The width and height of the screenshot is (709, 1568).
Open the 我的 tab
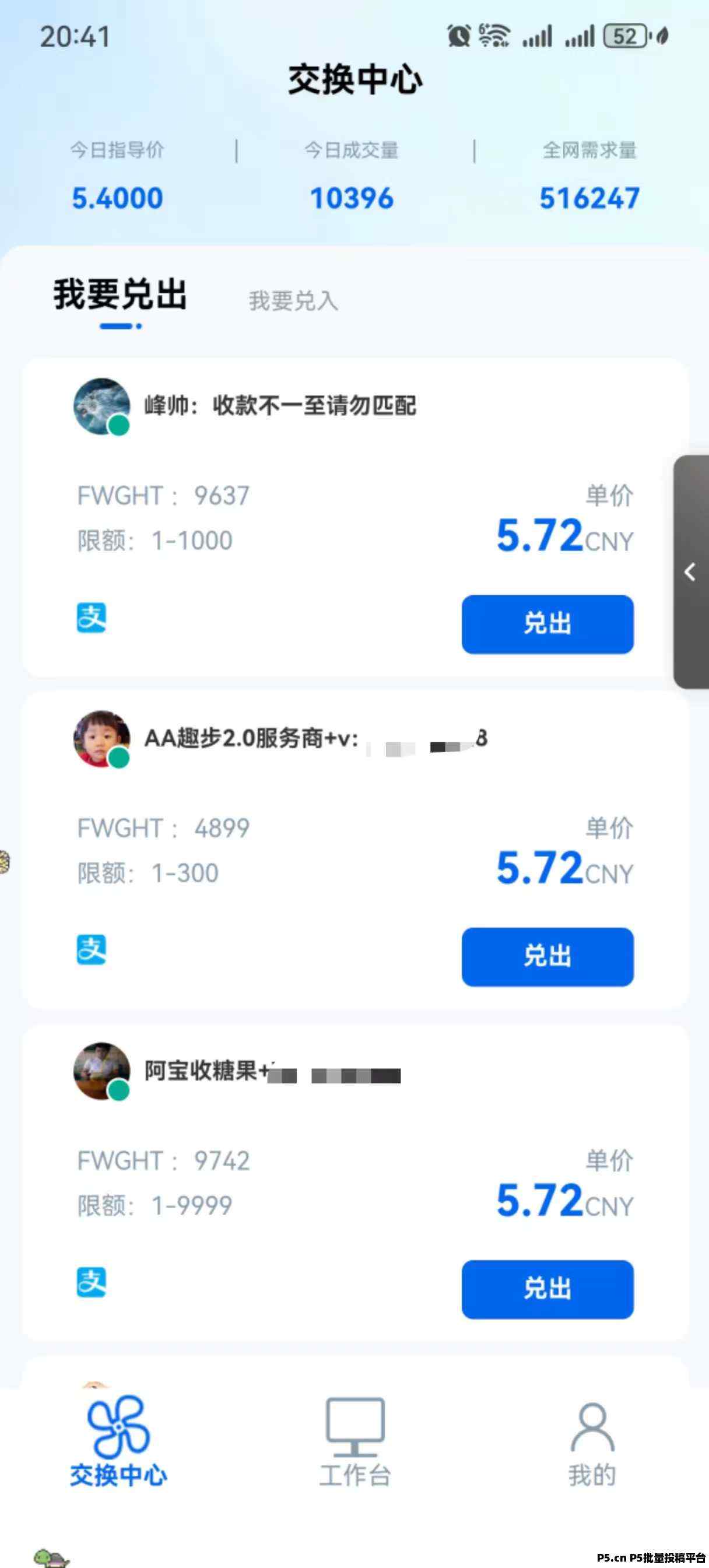[592, 1443]
